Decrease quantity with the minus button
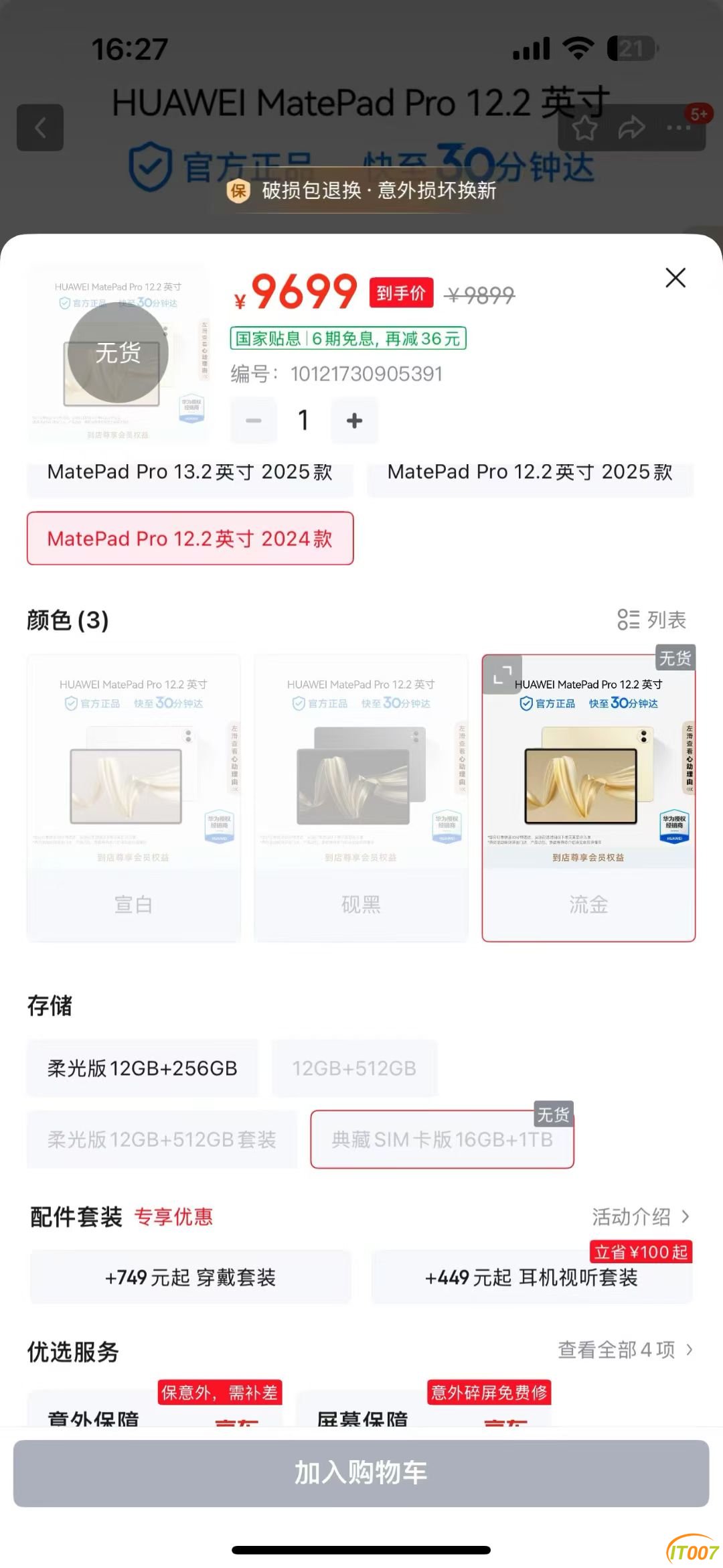This screenshot has height=1568, width=723. pos(254,421)
